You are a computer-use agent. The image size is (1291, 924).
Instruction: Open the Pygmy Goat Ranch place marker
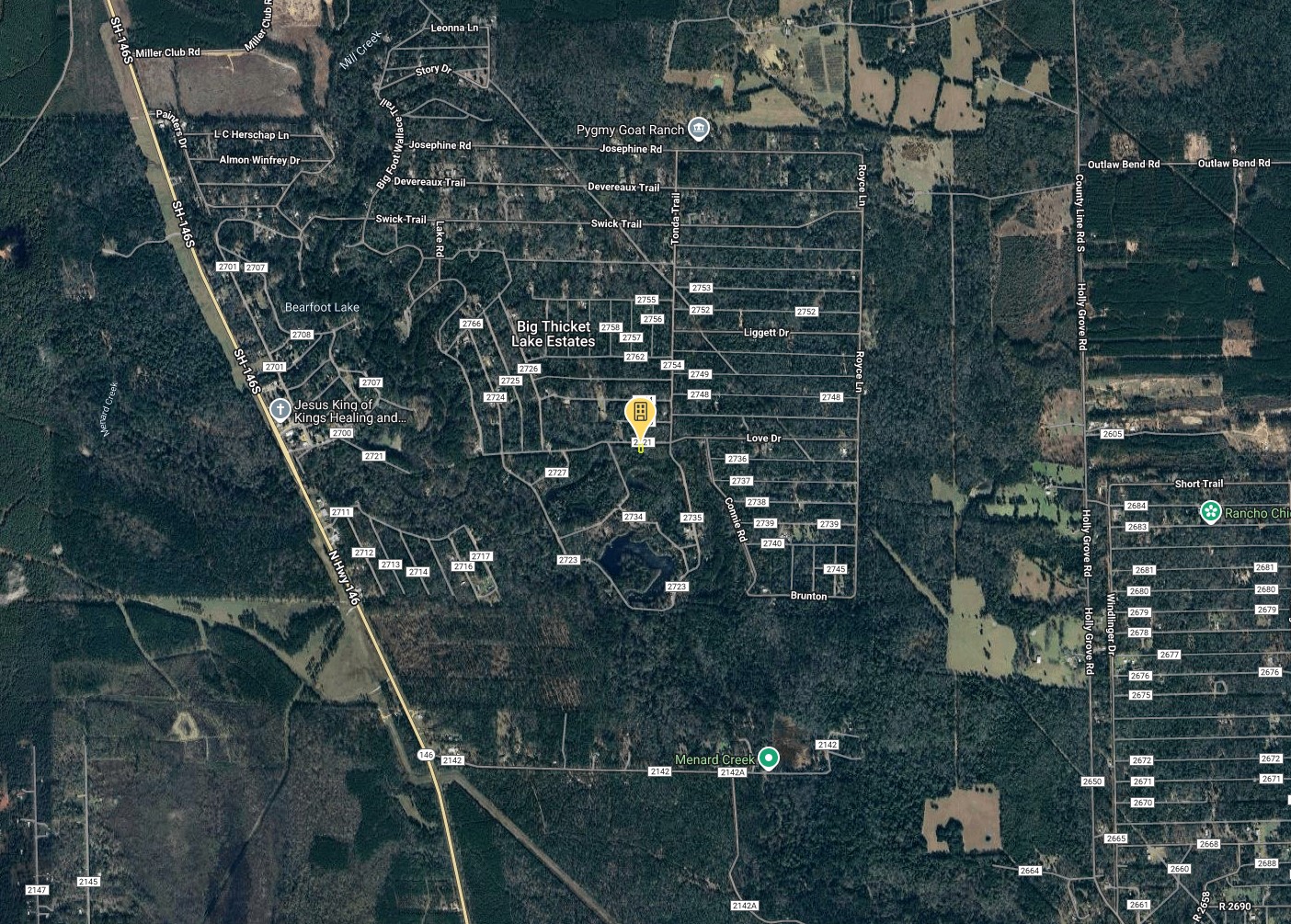pyautogui.click(x=698, y=128)
